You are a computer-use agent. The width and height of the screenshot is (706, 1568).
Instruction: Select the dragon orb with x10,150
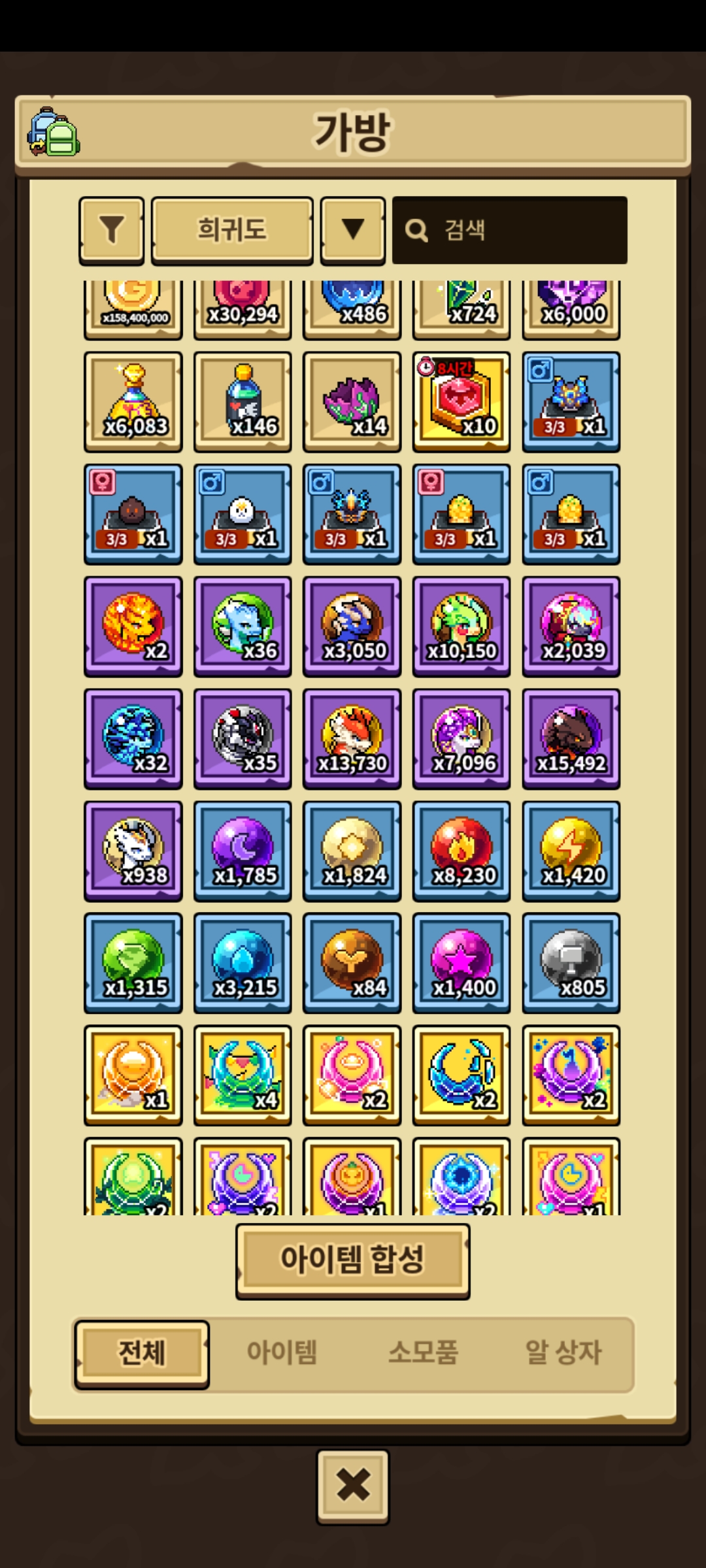462,626
